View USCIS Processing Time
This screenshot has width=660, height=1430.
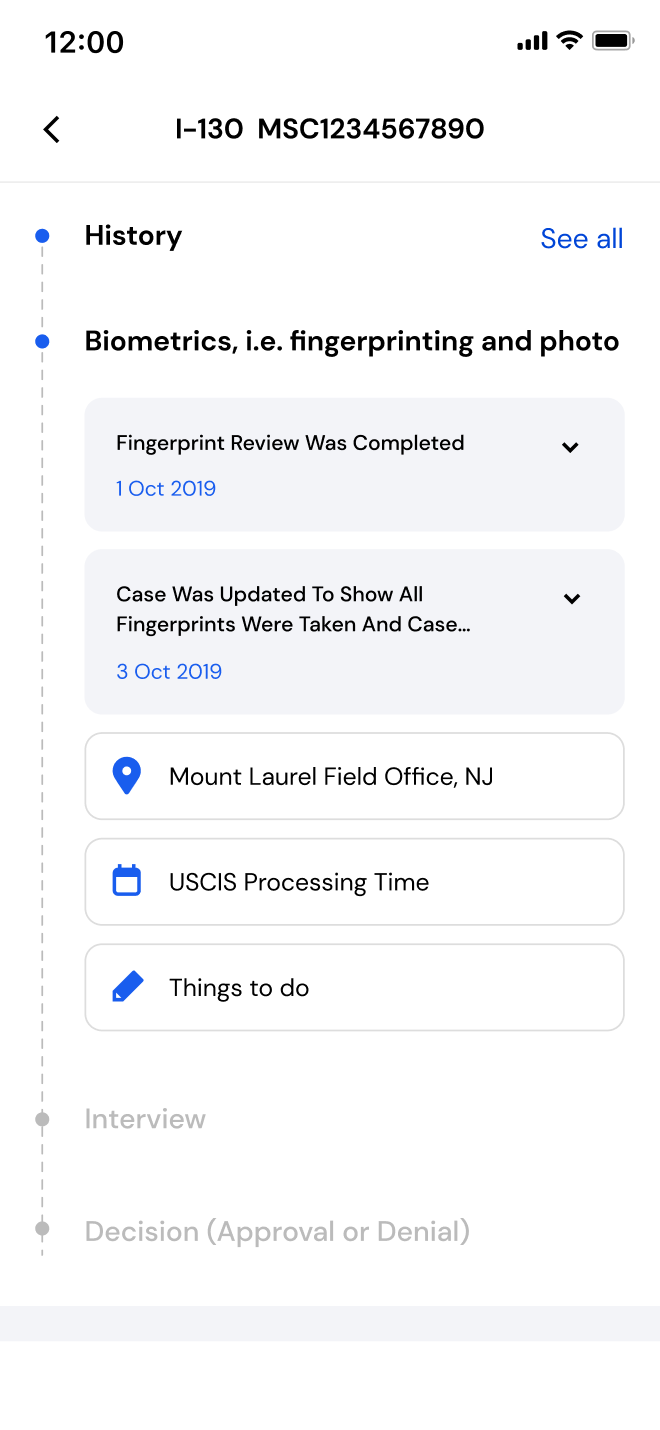(355, 882)
